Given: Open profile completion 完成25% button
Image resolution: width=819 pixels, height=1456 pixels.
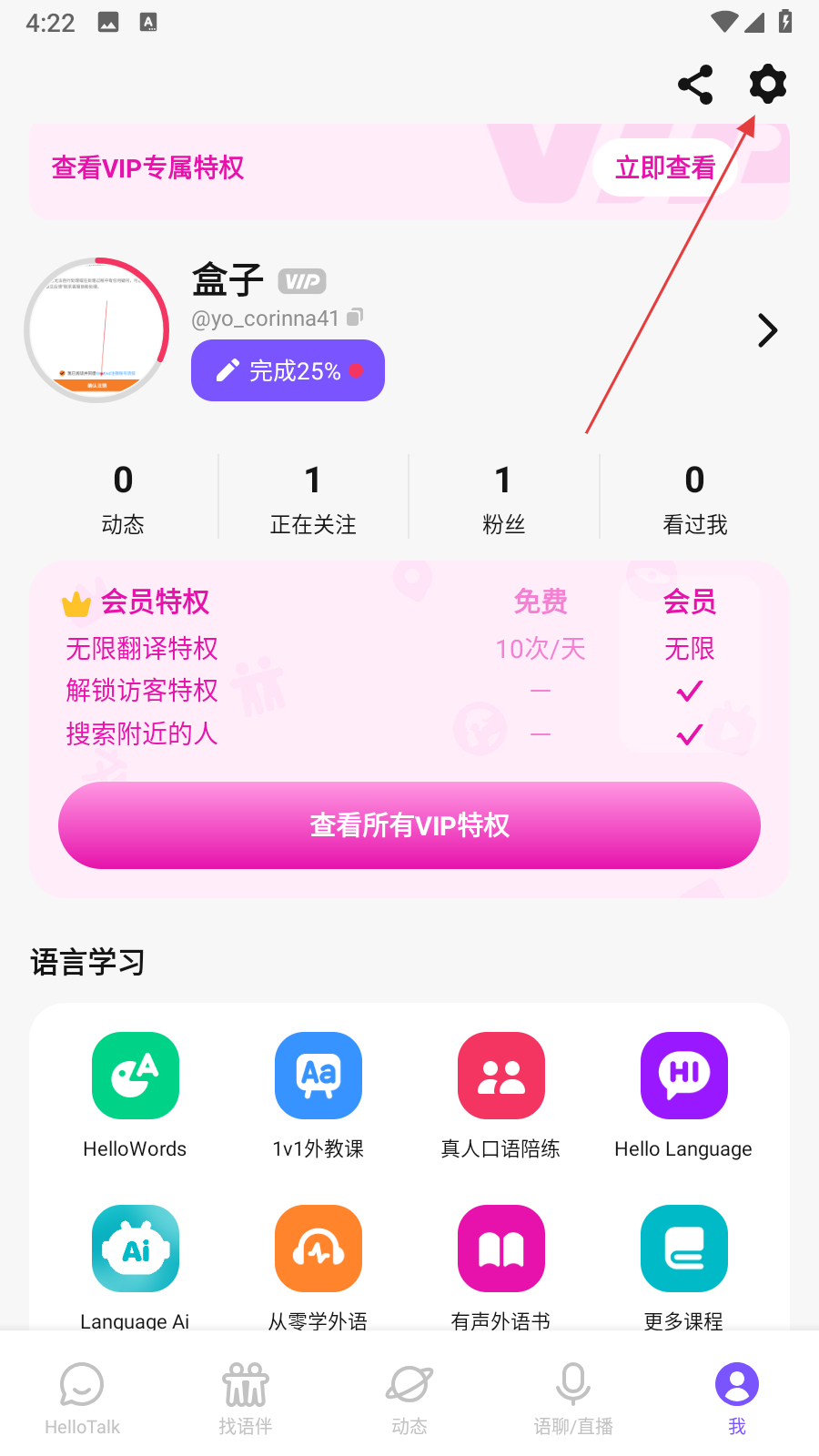Looking at the screenshot, I should (288, 370).
